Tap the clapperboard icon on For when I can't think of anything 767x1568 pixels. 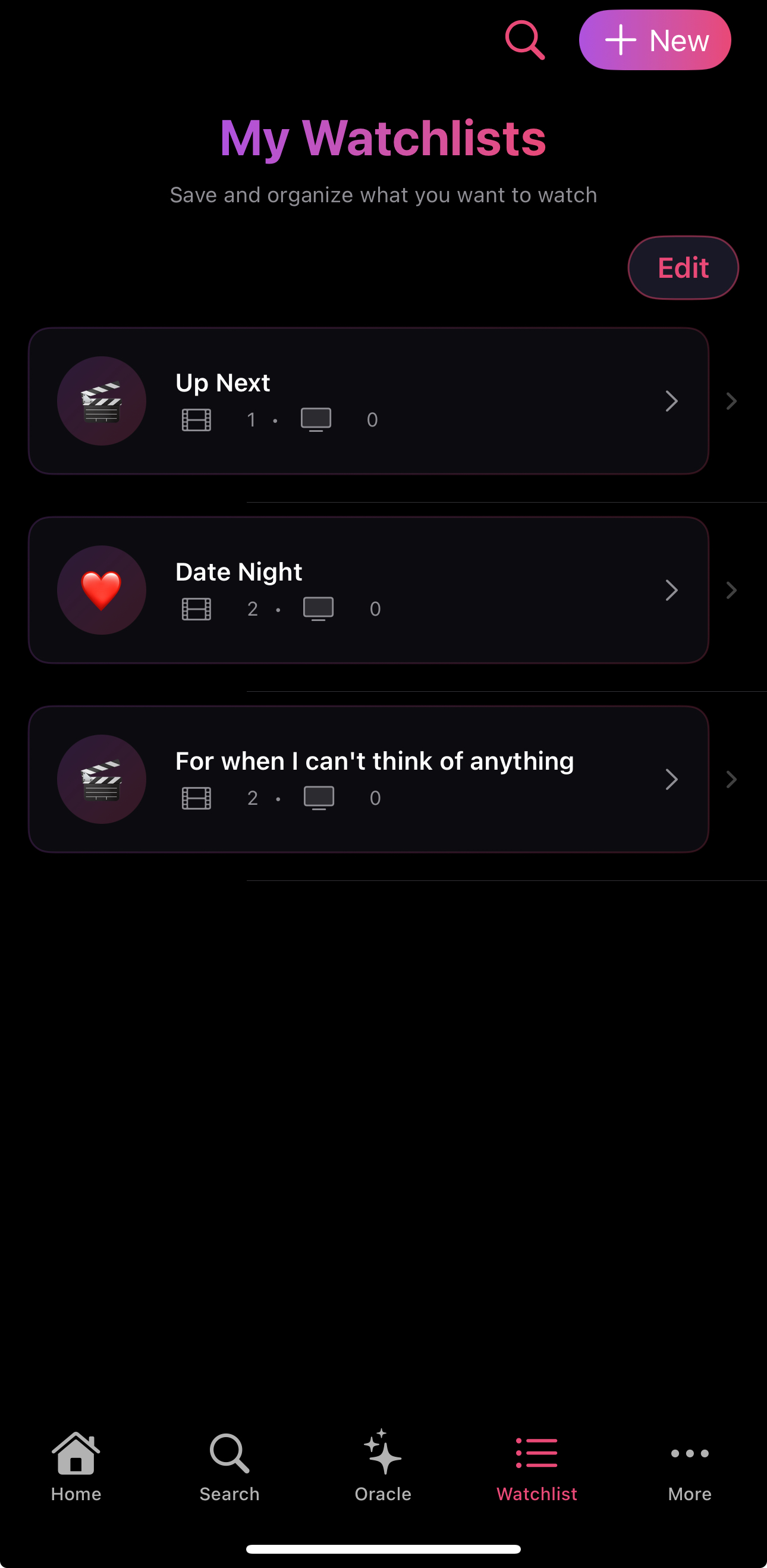[x=101, y=779]
